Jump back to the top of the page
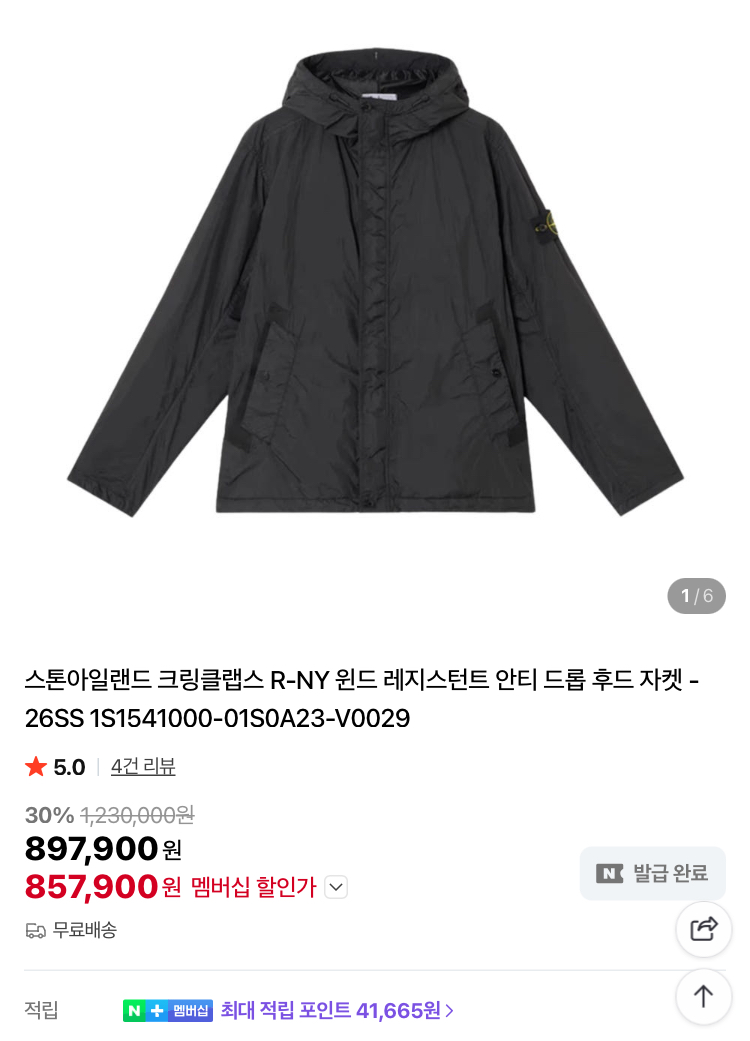Viewport: 750px width, 1041px height. [704, 996]
